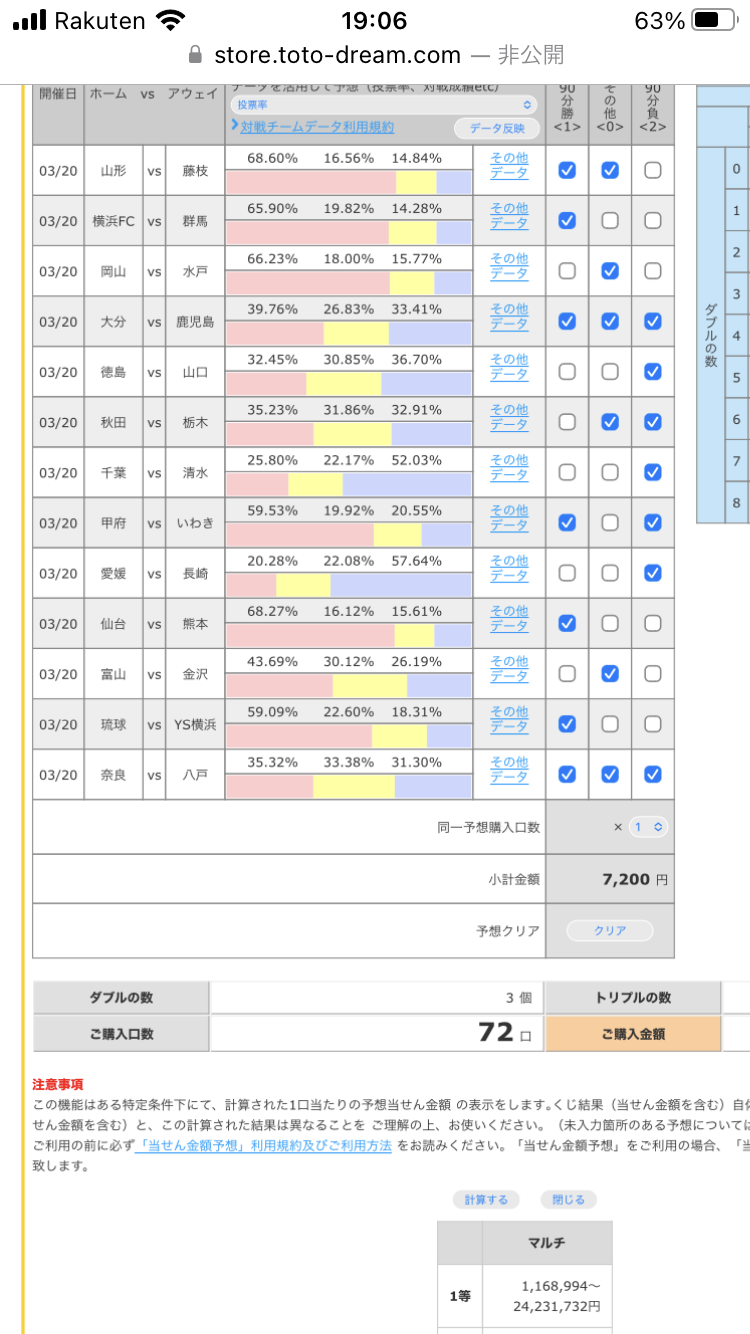This screenshot has height=1334, width=750.
Task: Check the draw box for 徳島 vs 山口
Action: pyautogui.click(x=610, y=372)
